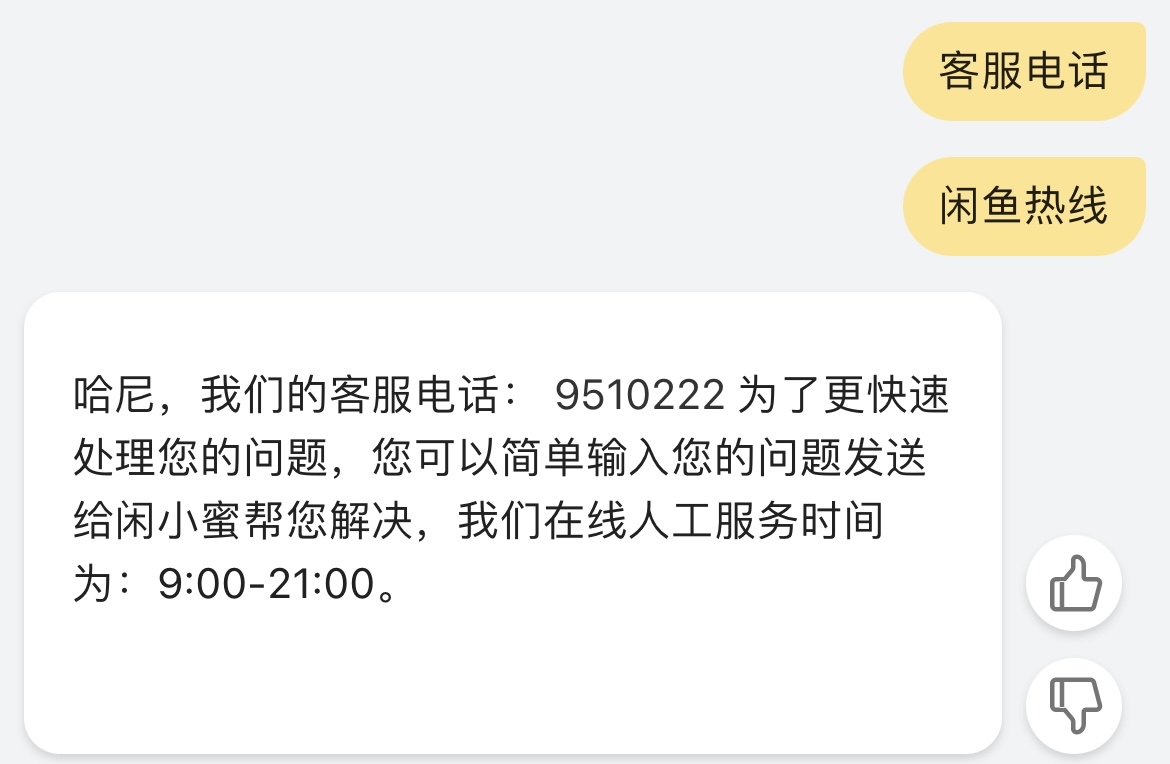Give the customer service reply a thumbs up
The width and height of the screenshot is (1170, 764).
[1074, 583]
